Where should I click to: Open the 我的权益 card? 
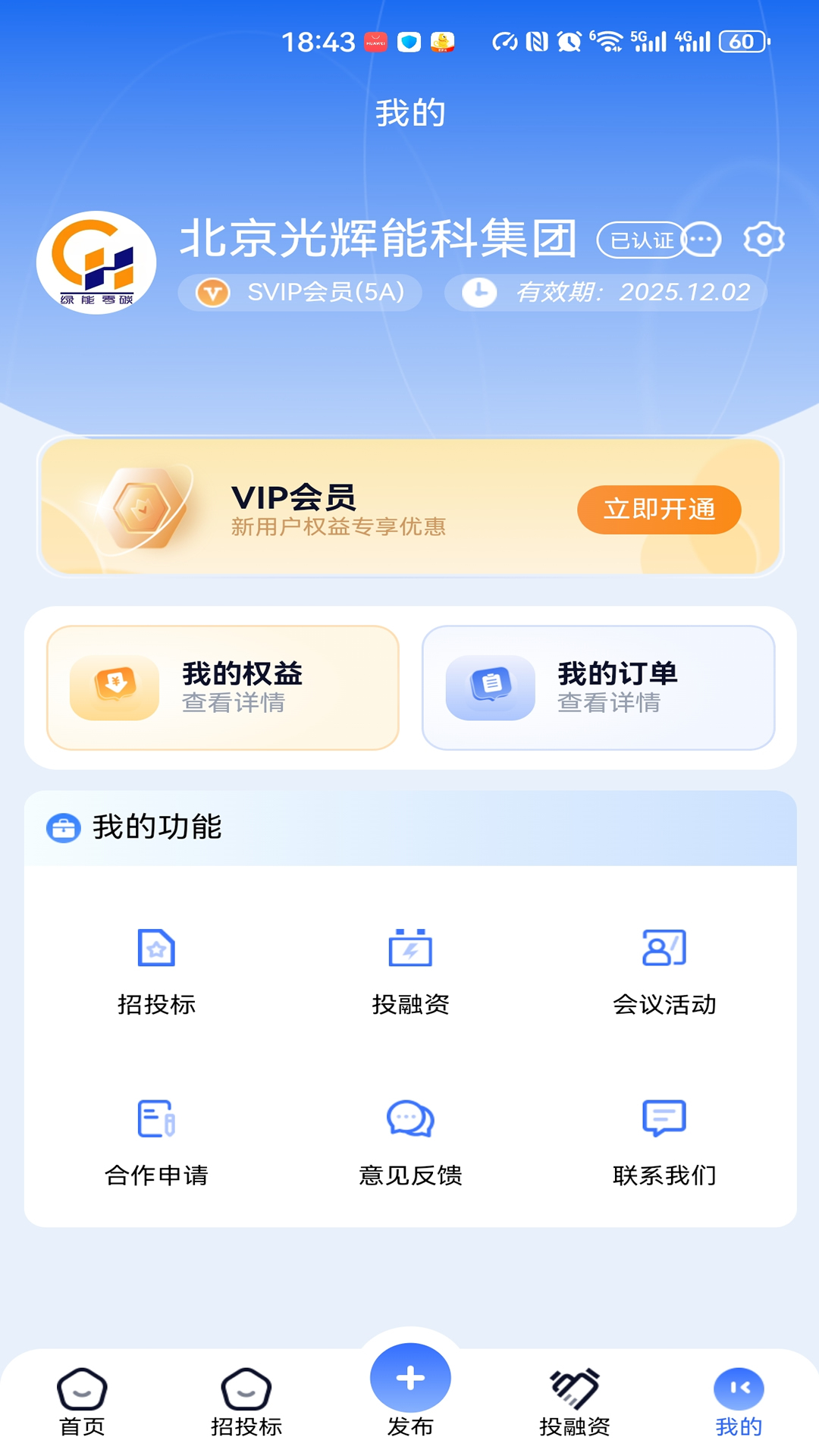223,687
